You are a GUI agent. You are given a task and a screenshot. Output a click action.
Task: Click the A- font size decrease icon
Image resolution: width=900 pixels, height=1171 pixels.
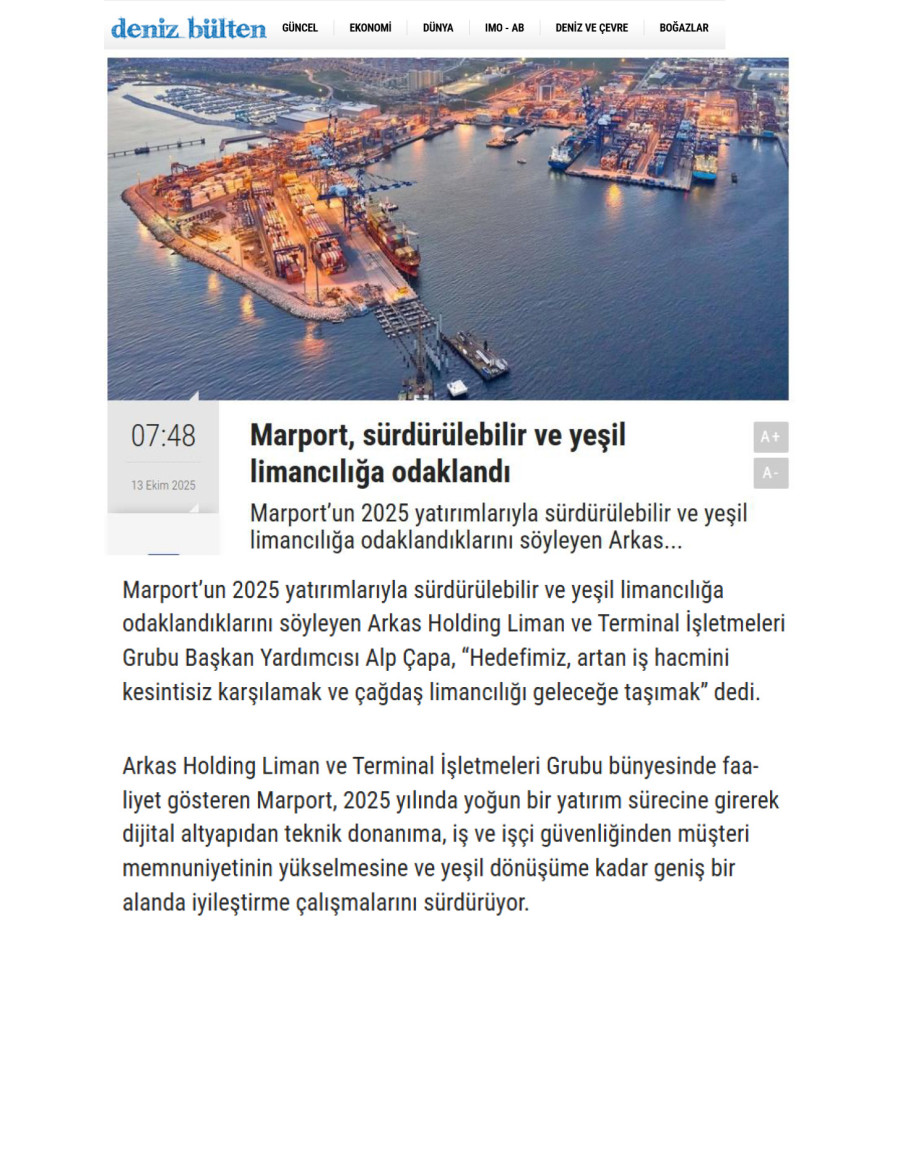click(770, 472)
